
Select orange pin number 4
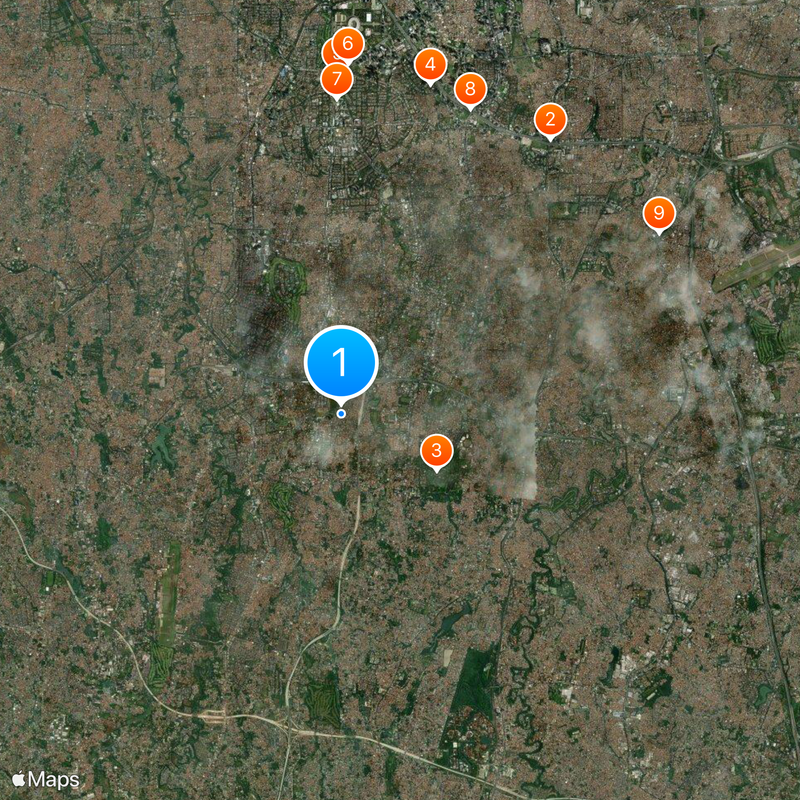[430, 66]
